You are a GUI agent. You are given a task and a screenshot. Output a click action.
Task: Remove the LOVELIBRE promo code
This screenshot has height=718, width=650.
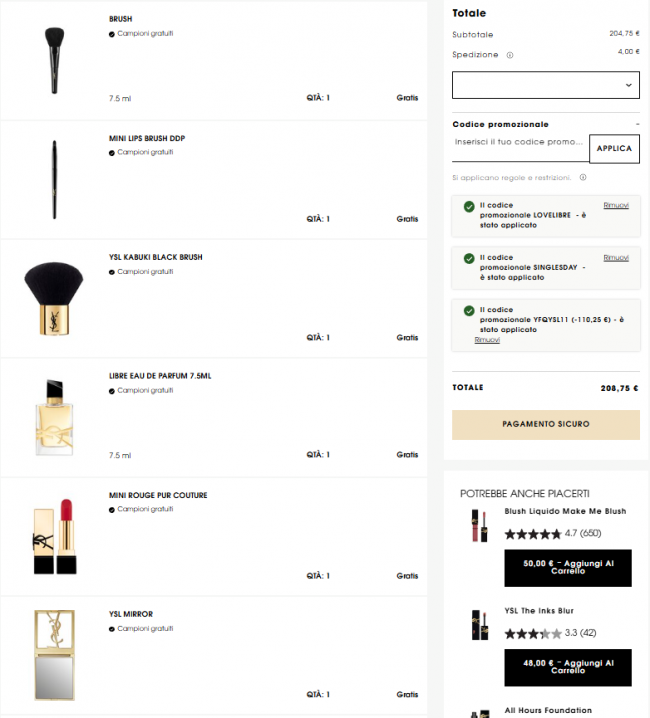point(616,205)
